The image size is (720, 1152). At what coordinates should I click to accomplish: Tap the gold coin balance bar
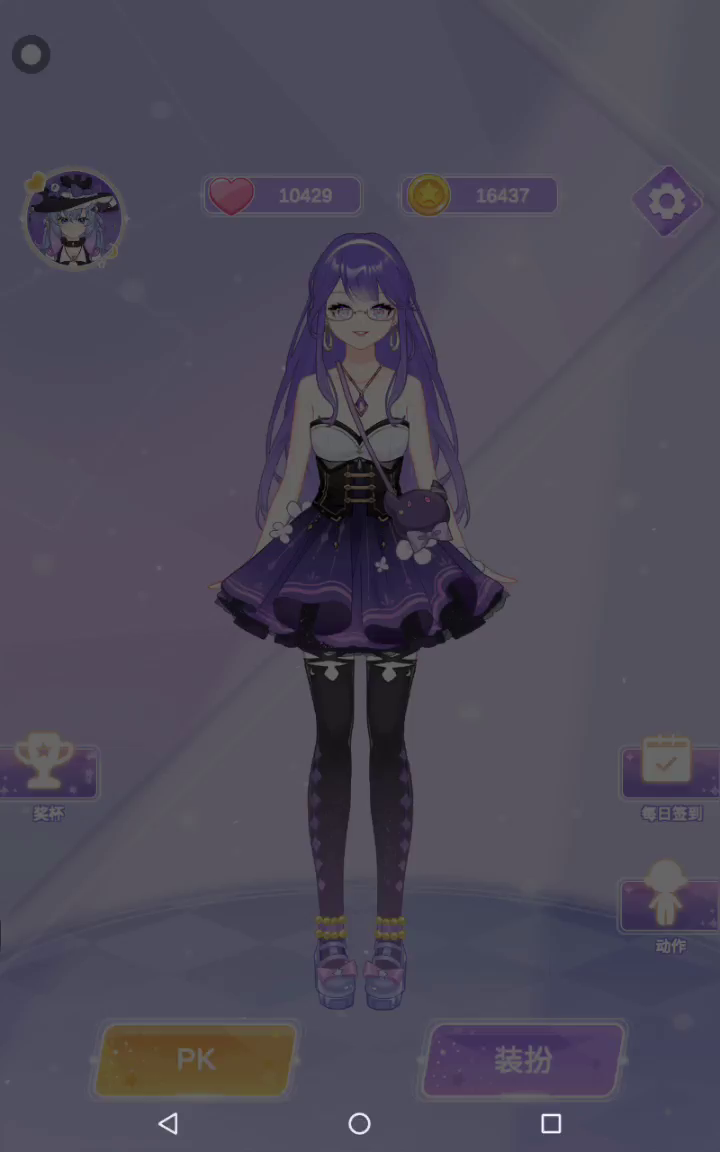(481, 196)
